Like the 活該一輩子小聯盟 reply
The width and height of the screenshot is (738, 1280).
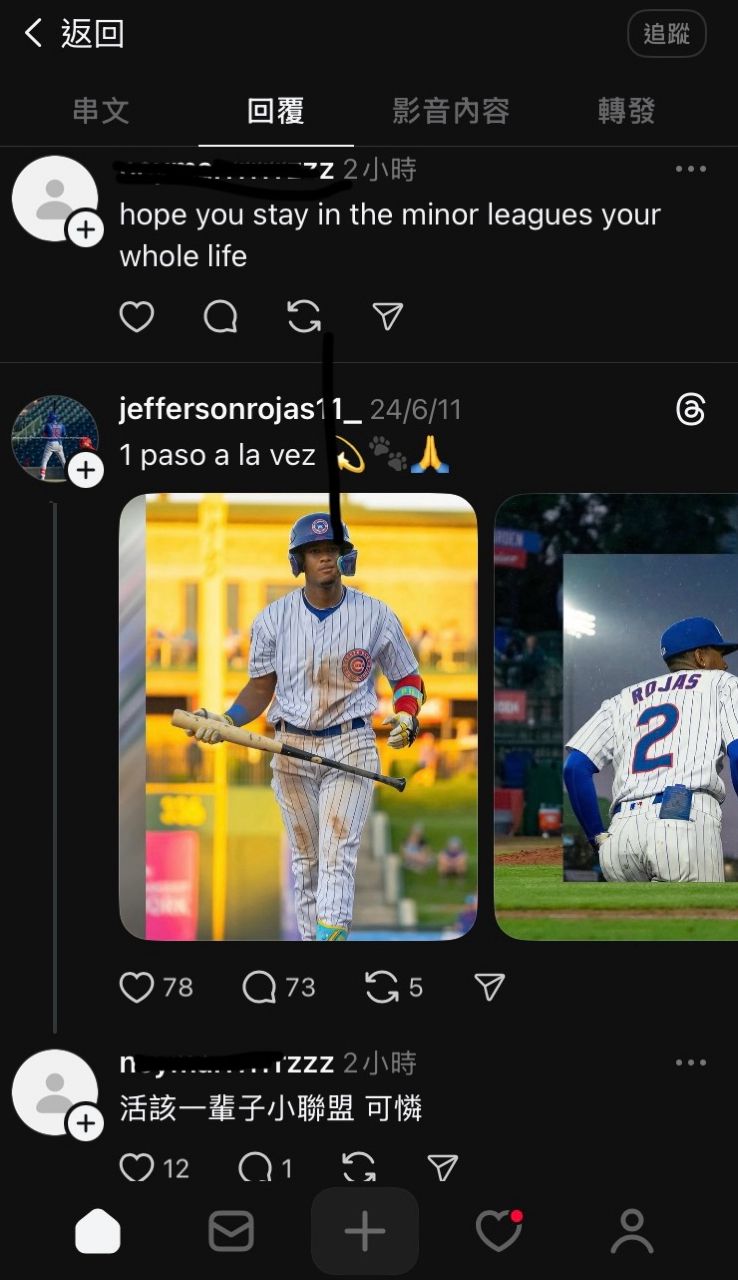coord(137,1167)
